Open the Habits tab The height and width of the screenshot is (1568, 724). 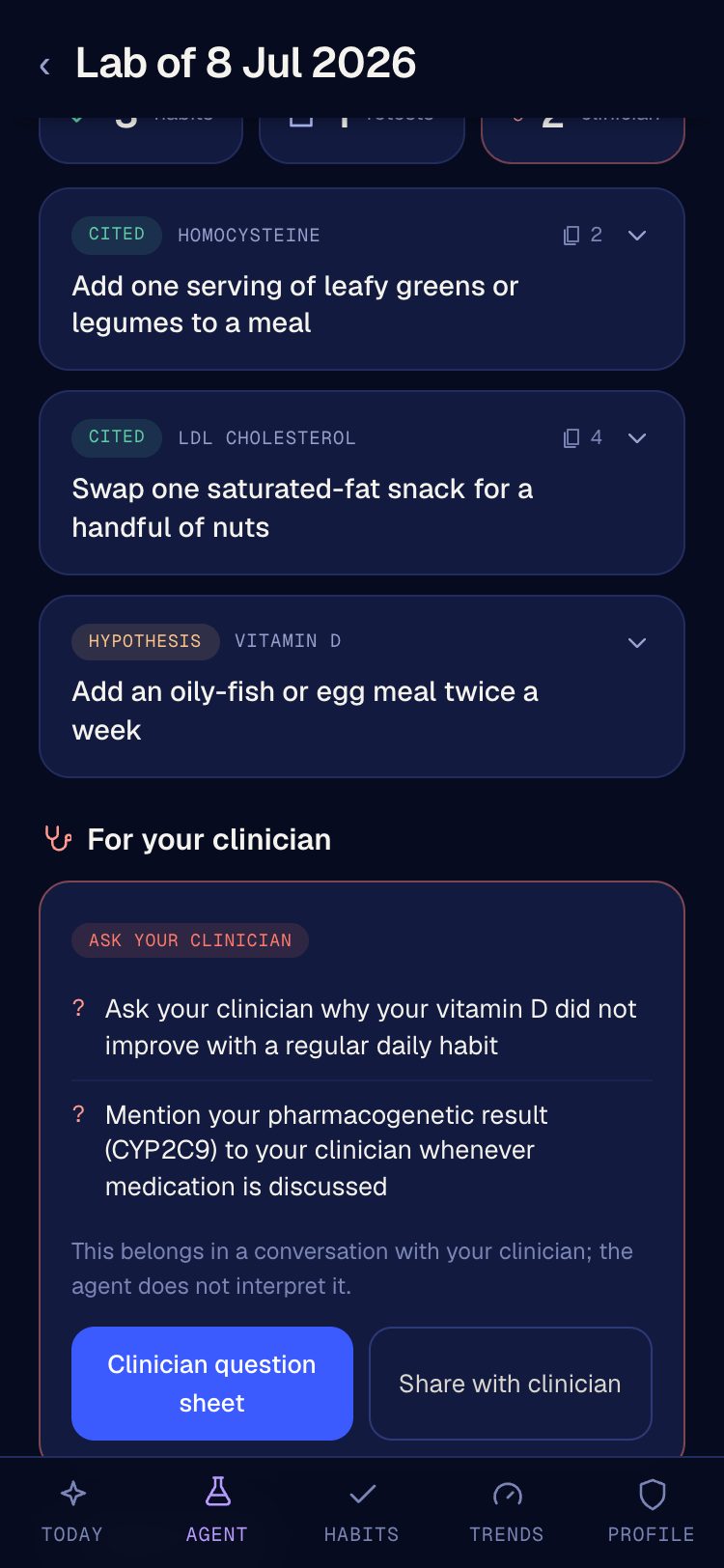point(362,1511)
